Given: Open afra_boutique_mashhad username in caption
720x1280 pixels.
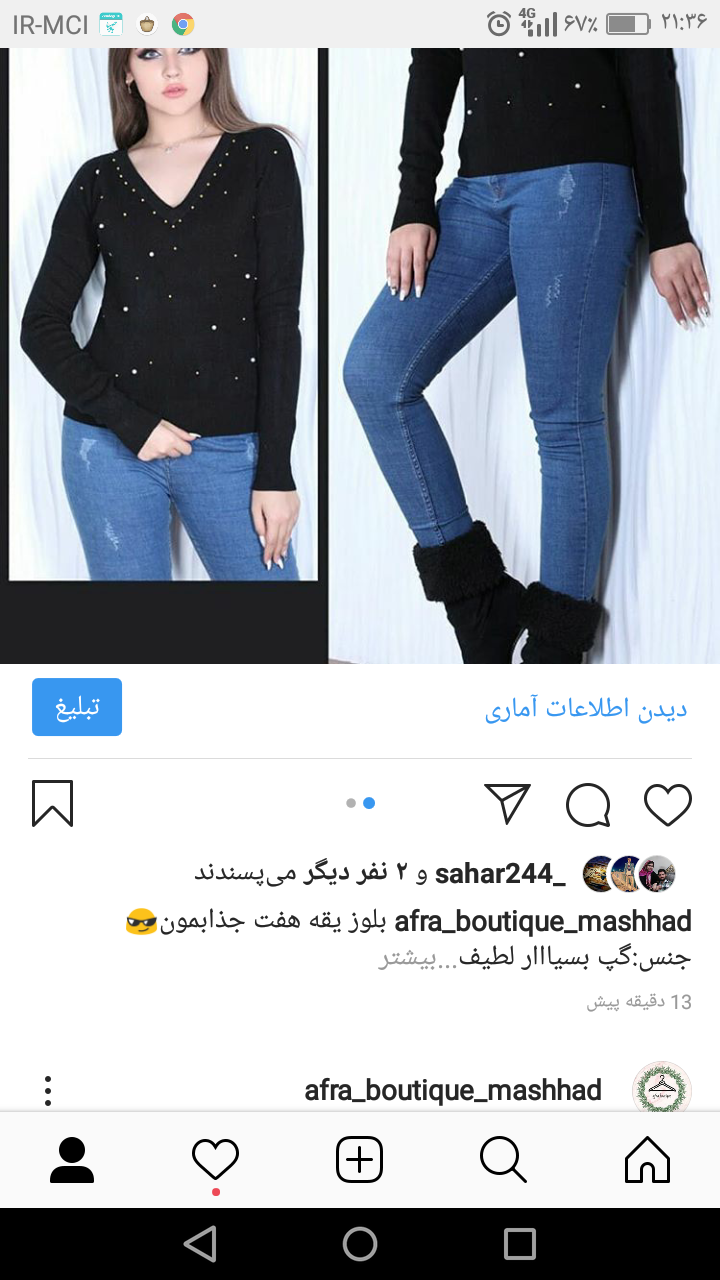Looking at the screenshot, I should (543, 921).
